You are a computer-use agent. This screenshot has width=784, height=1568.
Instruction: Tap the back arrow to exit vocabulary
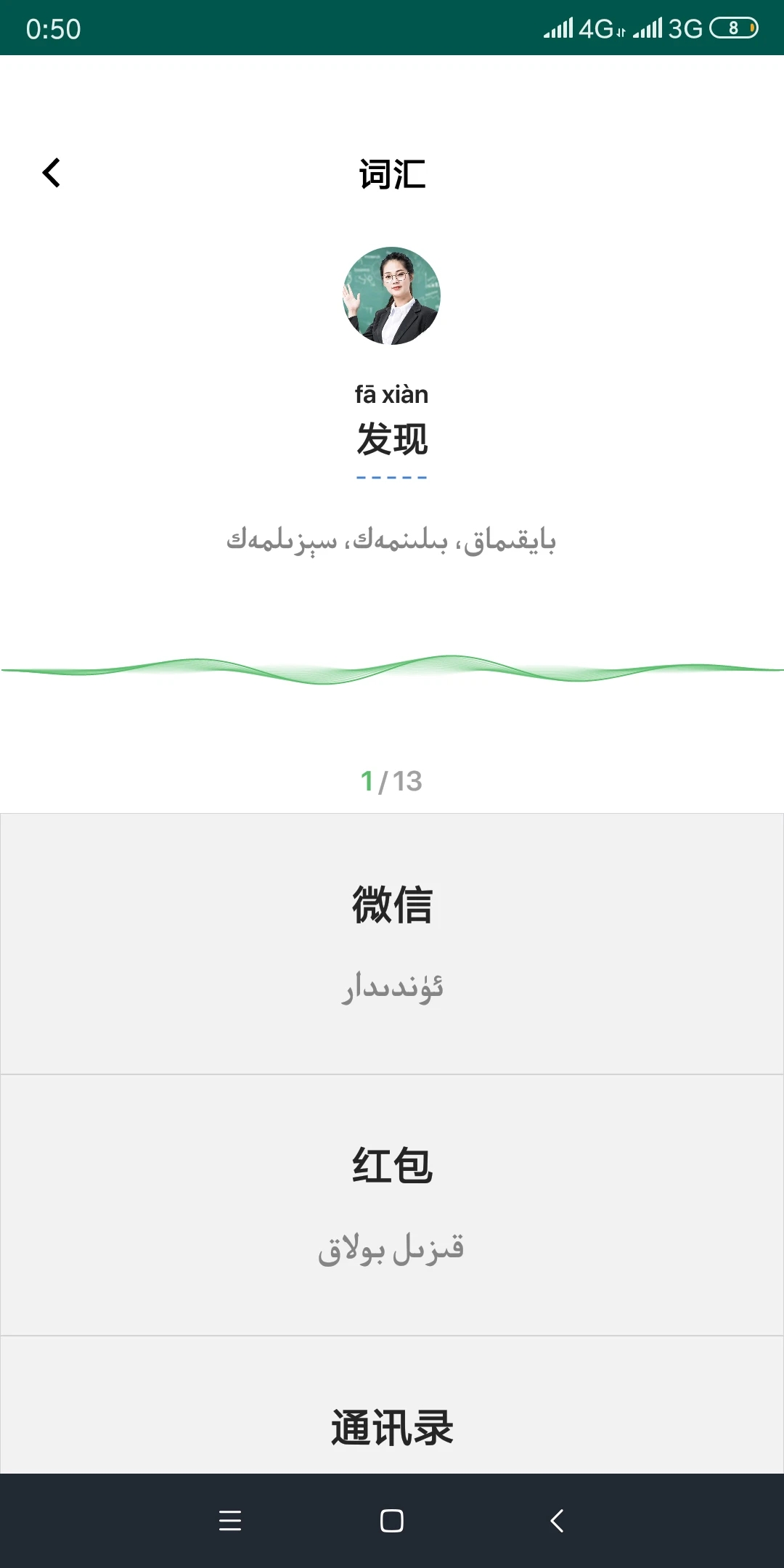[x=51, y=173]
